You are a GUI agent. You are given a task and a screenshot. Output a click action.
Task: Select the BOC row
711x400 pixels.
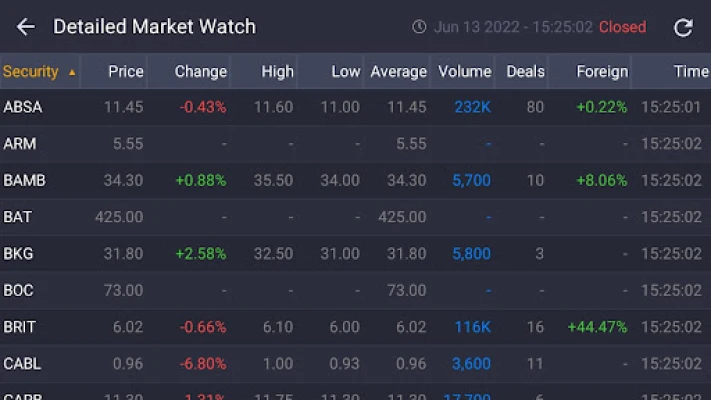(x=18, y=290)
